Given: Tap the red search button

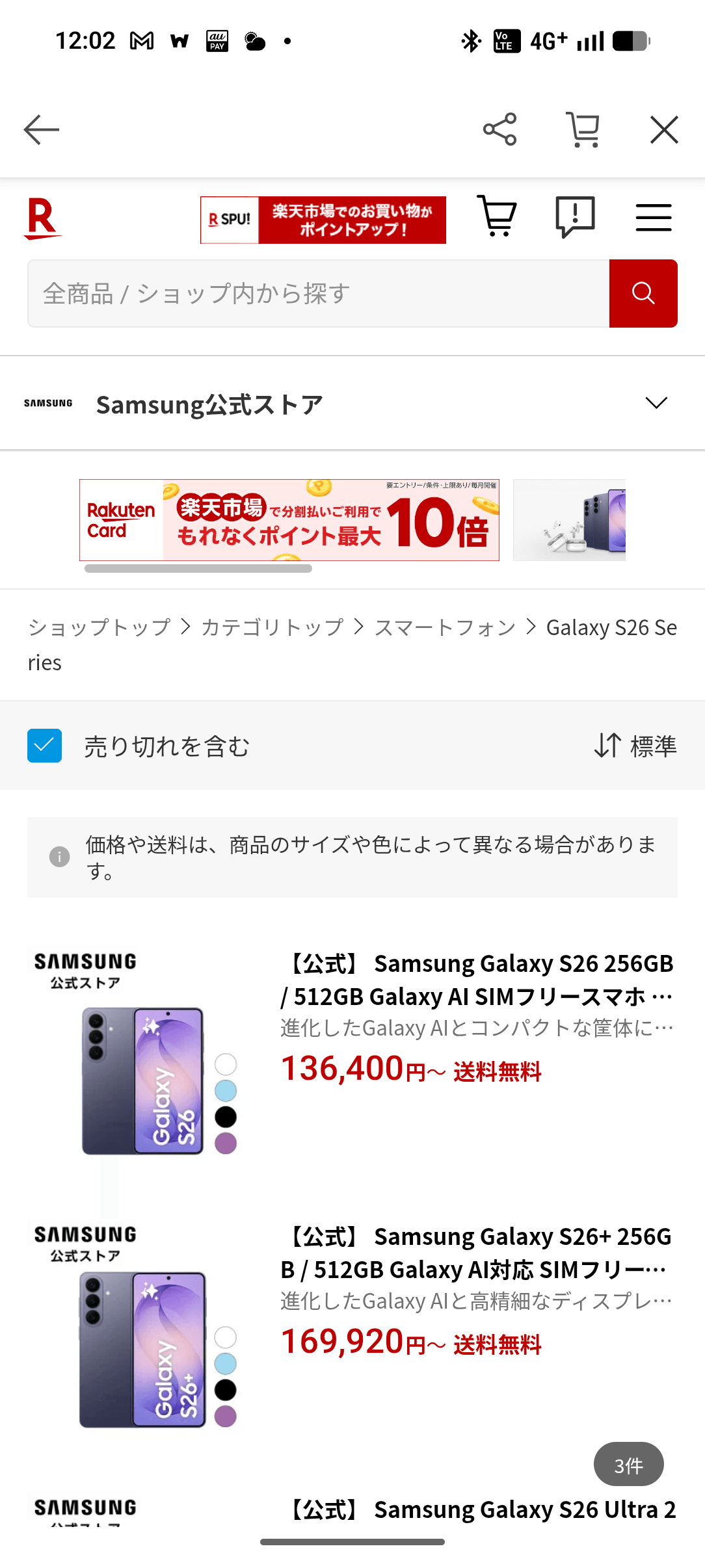Looking at the screenshot, I should (x=643, y=294).
